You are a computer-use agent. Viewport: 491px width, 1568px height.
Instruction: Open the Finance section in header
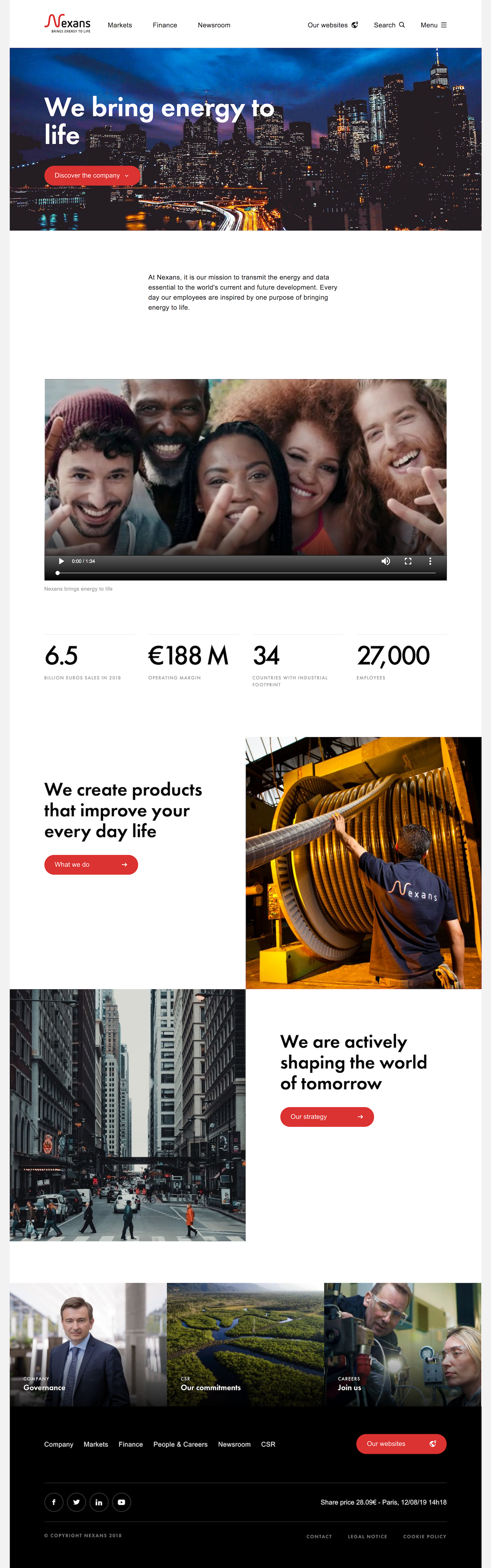click(x=164, y=25)
